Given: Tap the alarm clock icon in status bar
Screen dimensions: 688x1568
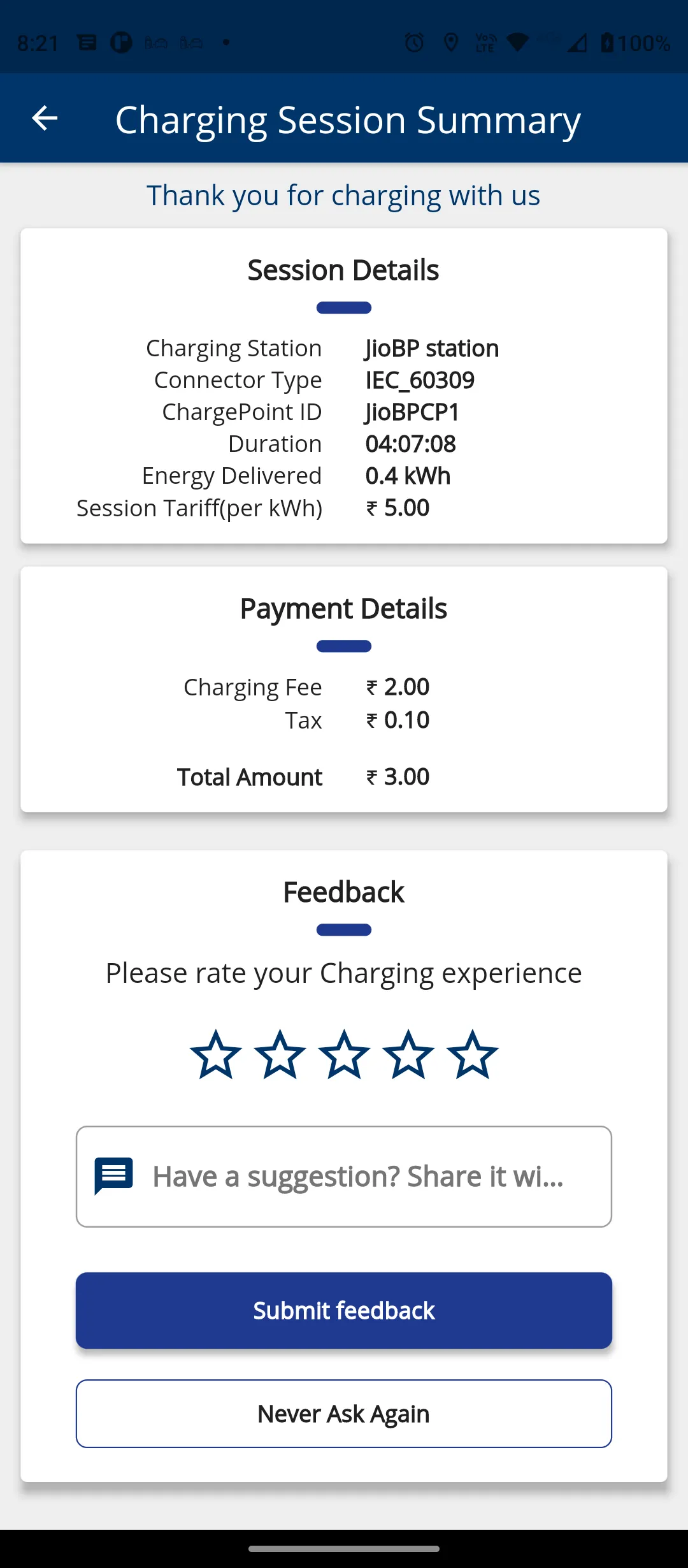Looking at the screenshot, I should tap(413, 42).
